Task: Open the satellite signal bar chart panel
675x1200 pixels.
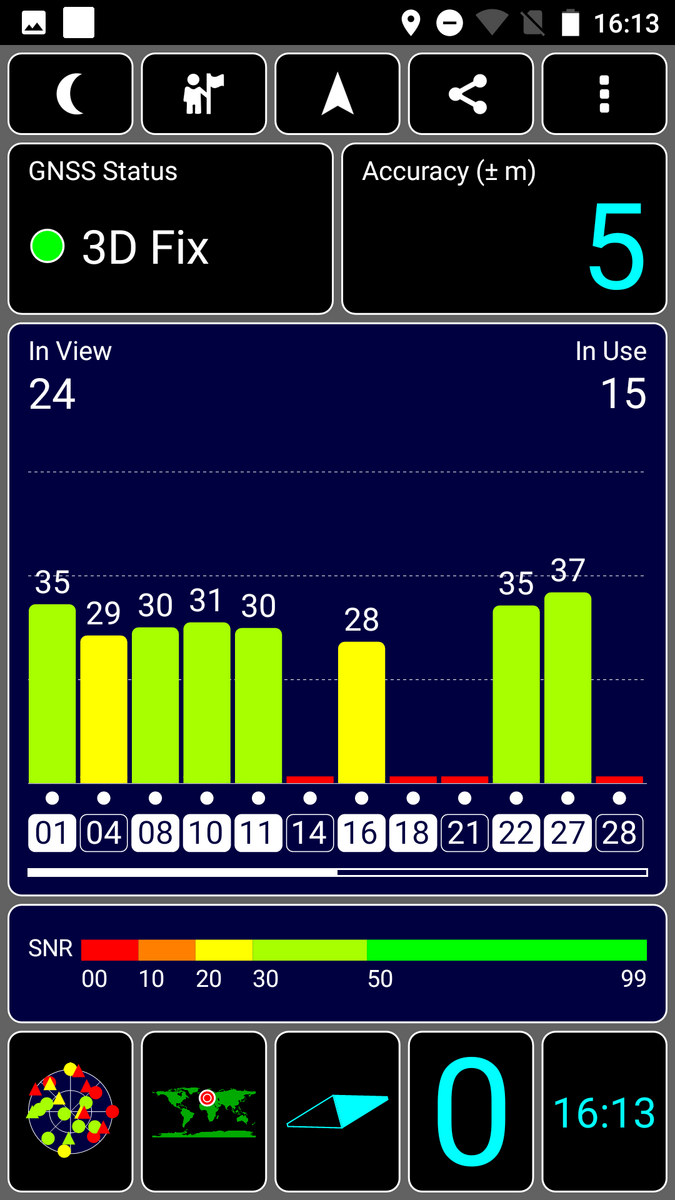Action: pos(337,608)
